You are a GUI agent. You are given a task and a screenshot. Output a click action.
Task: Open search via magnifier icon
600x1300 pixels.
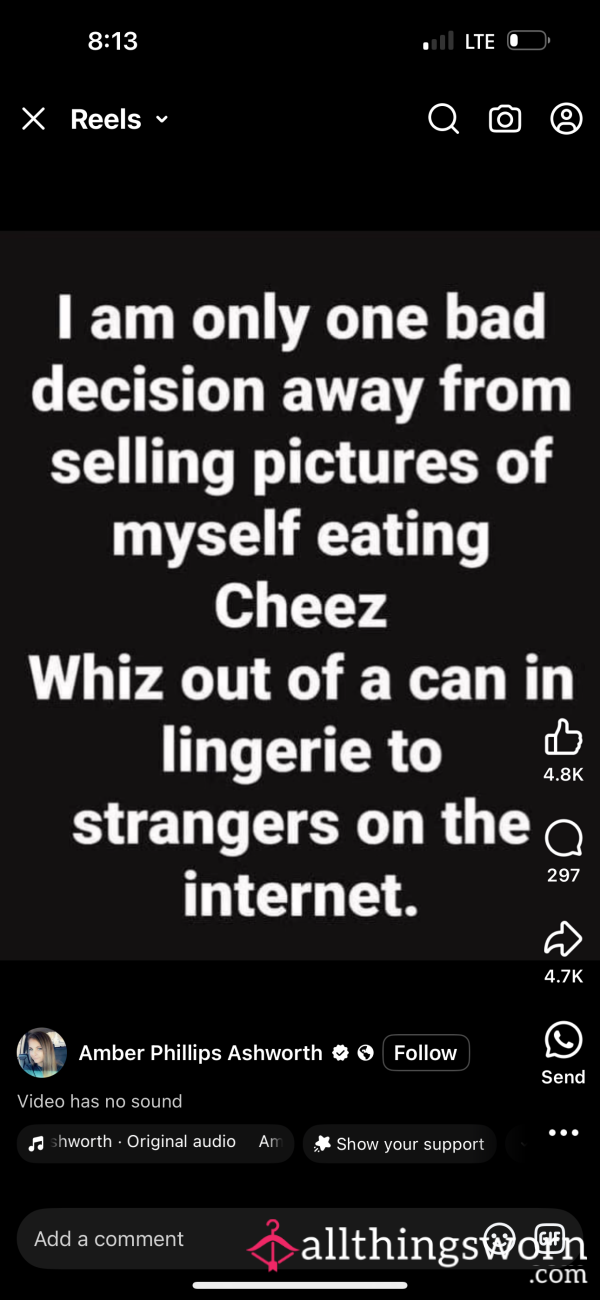pyautogui.click(x=443, y=120)
